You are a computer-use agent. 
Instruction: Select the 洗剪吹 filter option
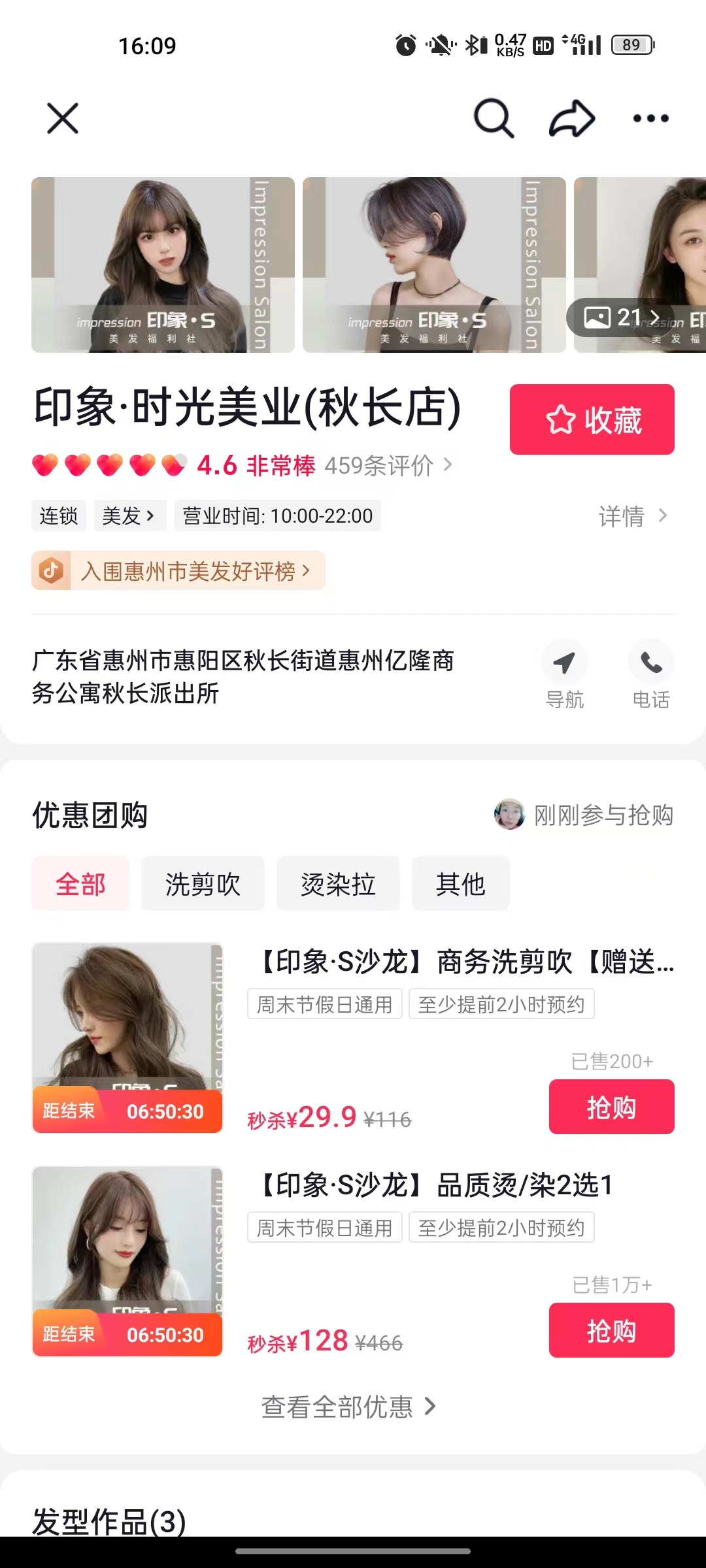click(x=203, y=883)
